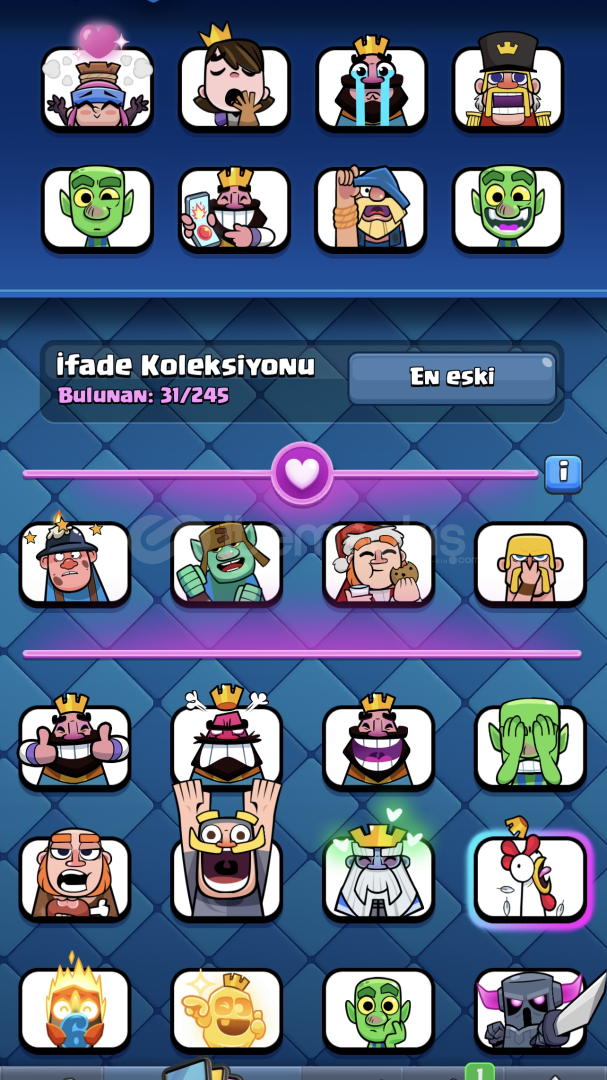
Task: Select the barbarian facepalm emote
Action: tap(530, 564)
